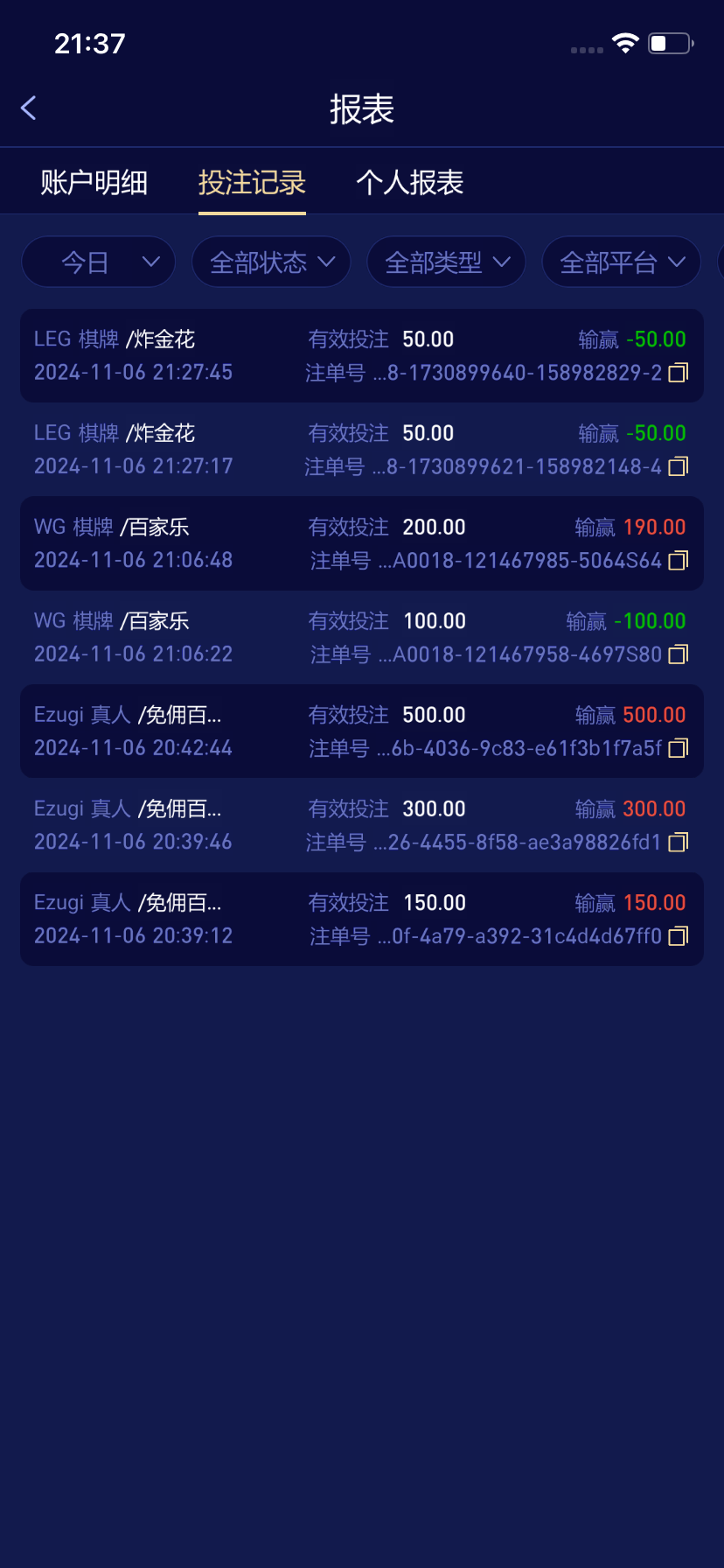Tap the Wi-Fi status icon
The height and width of the screenshot is (1568, 724).
click(x=626, y=40)
